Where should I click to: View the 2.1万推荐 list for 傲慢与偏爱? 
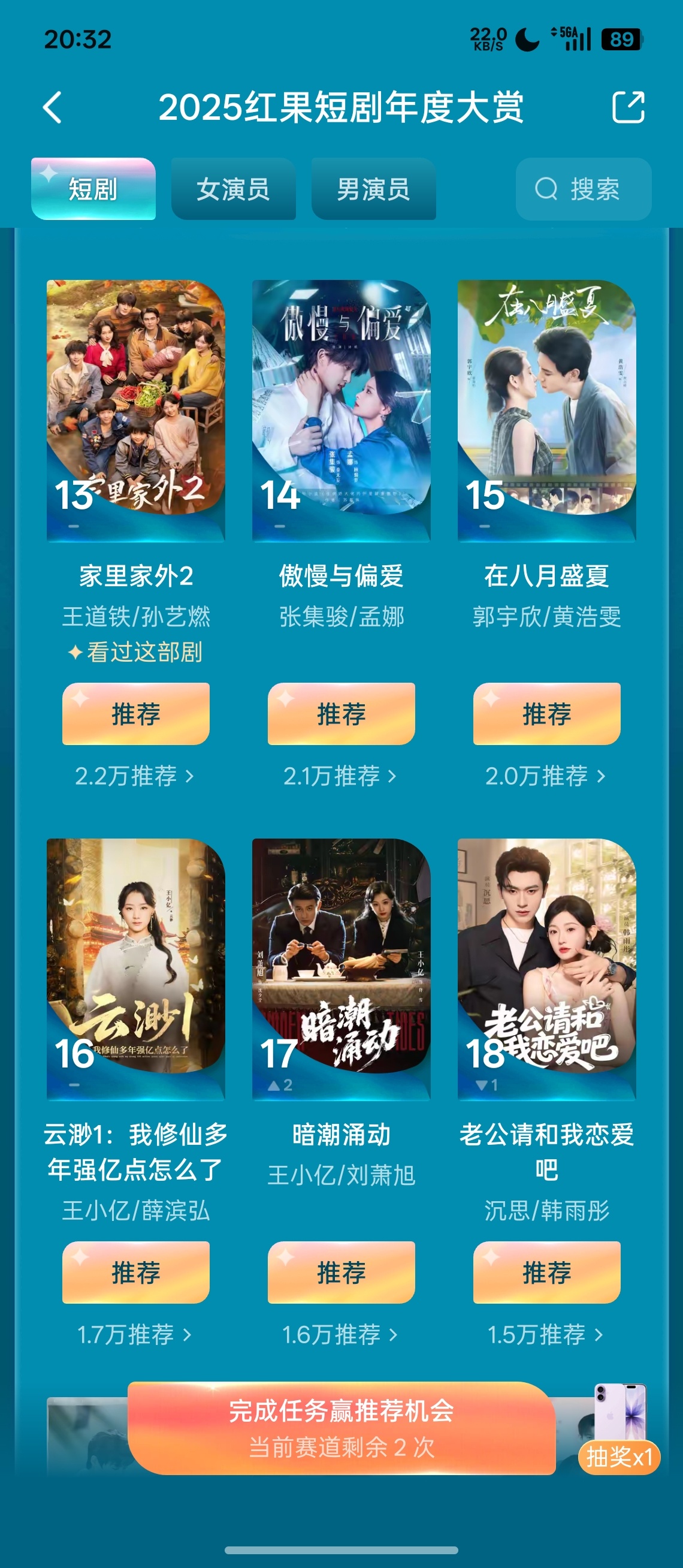(x=340, y=776)
